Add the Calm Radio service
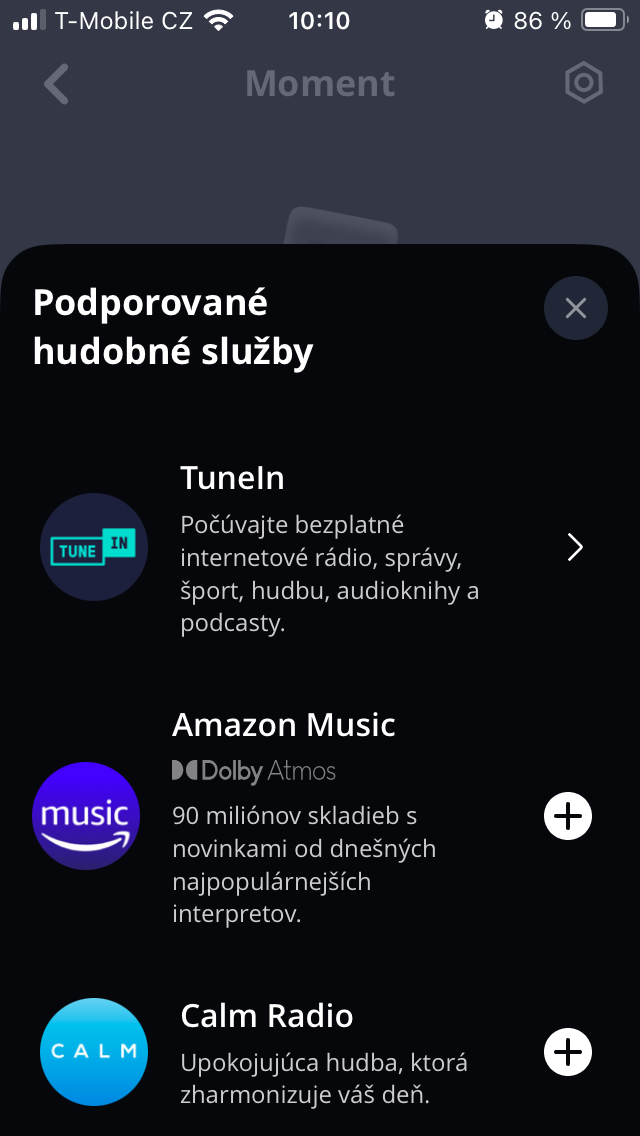 (568, 1051)
